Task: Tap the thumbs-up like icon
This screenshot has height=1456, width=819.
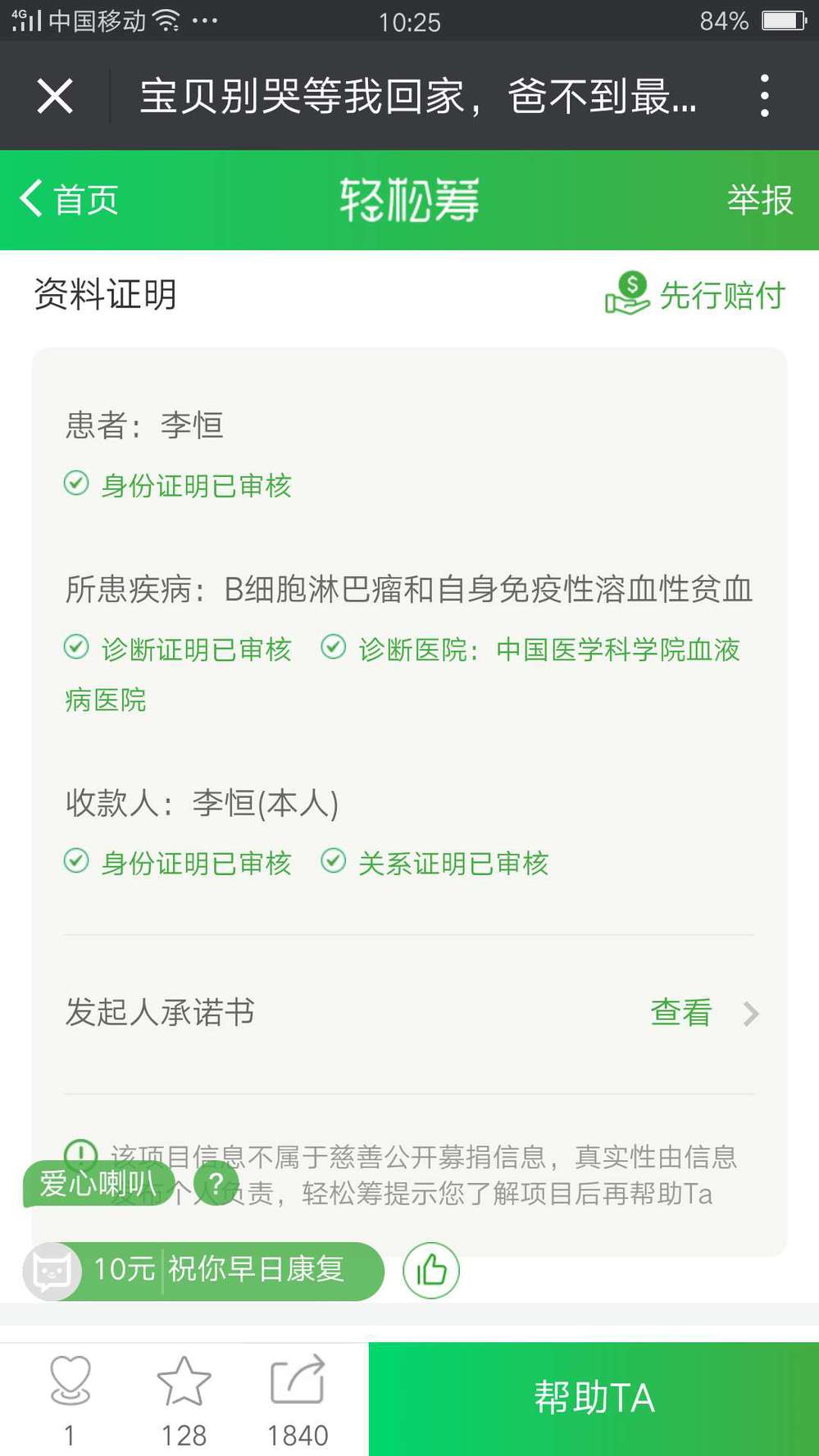Action: (x=431, y=1270)
